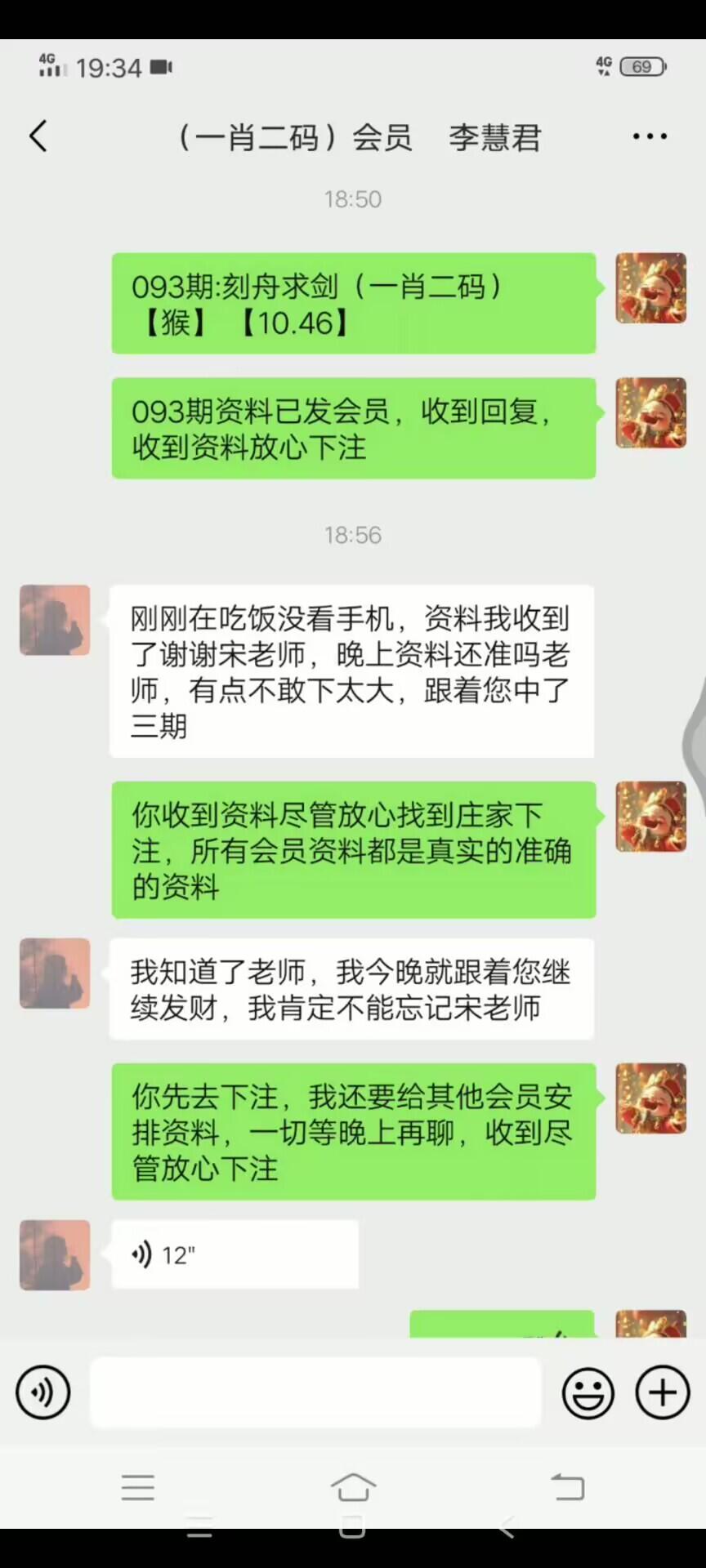Play the 12-second voice message

(235, 1254)
